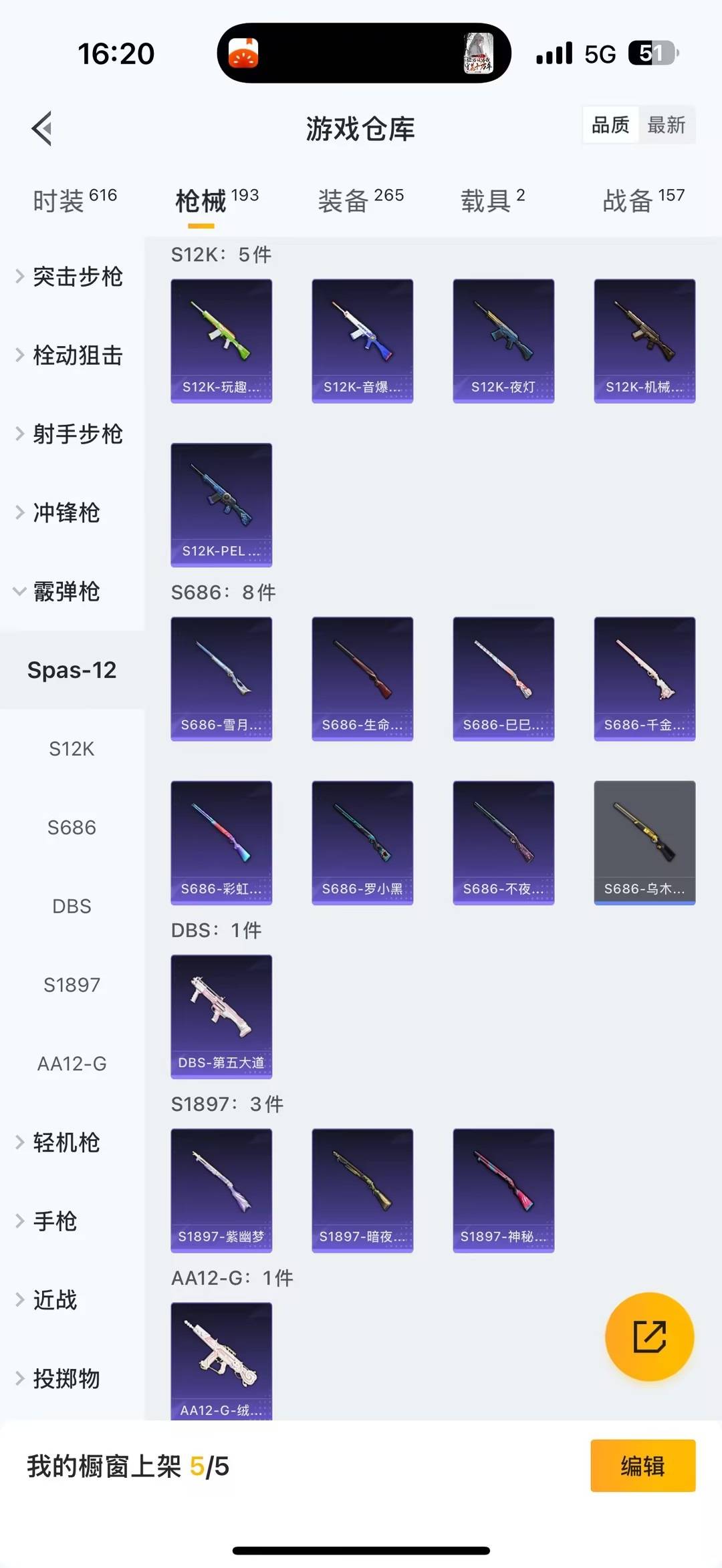The width and height of the screenshot is (722, 1568).
Task: Open the S12K-夜灯 weapon skin
Action: [503, 341]
